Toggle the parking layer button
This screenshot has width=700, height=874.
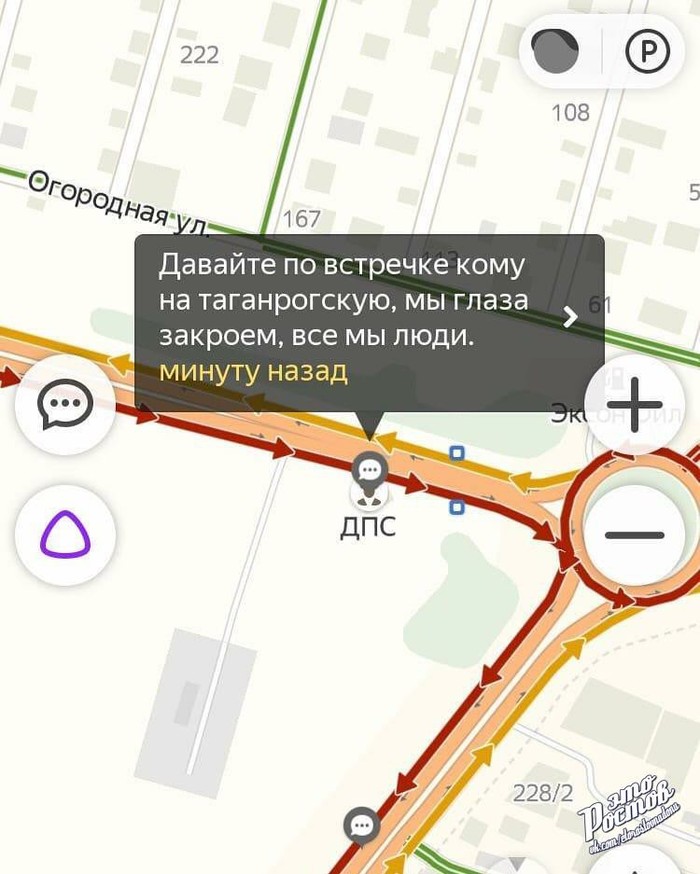[647, 53]
